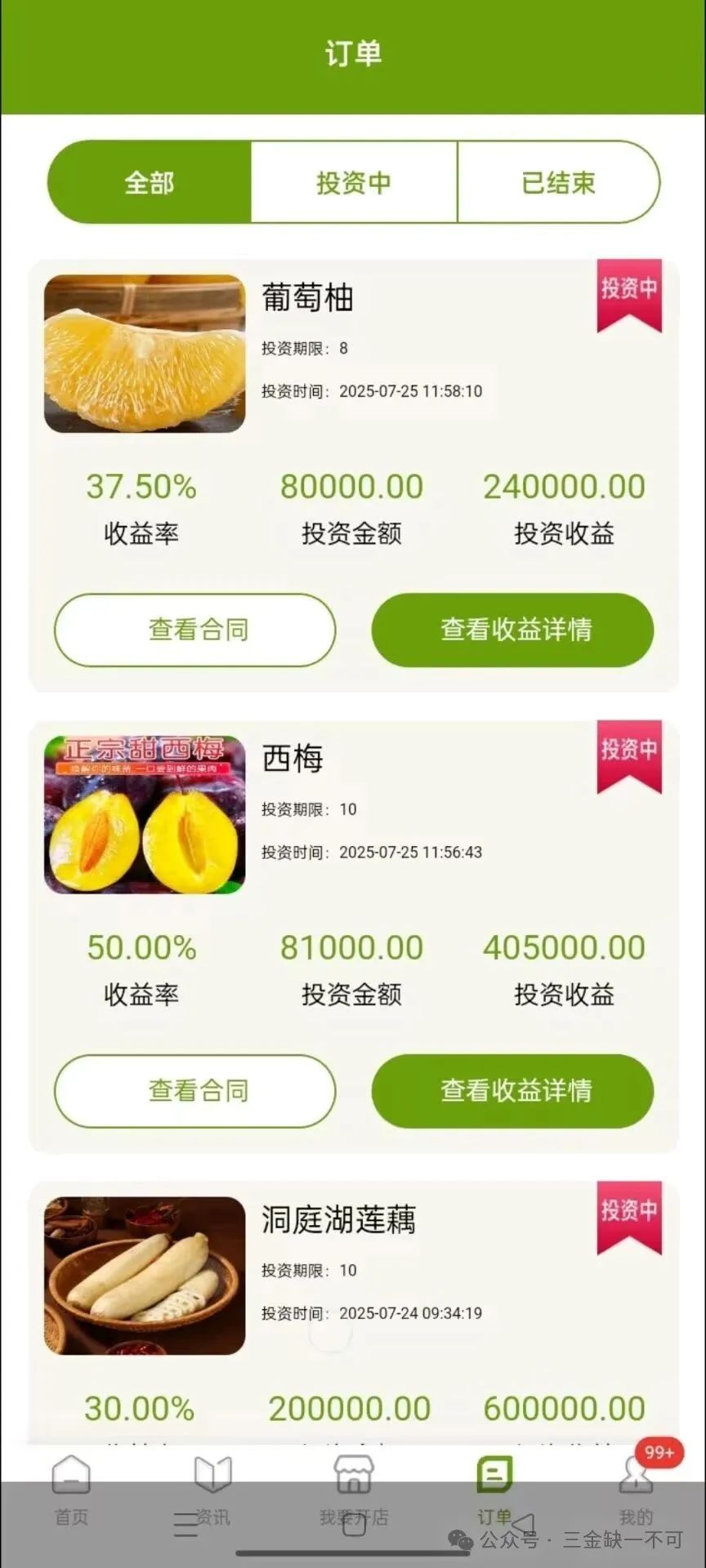Tap 查看合同 on the 西梅 order
This screenshot has width=706, height=1568.
(195, 1090)
